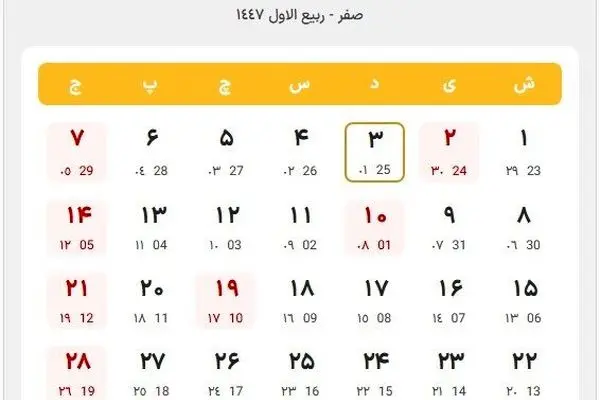Select Friday day 21 with Gregorian 12
The width and height of the screenshot is (600, 400).
tap(77, 301)
